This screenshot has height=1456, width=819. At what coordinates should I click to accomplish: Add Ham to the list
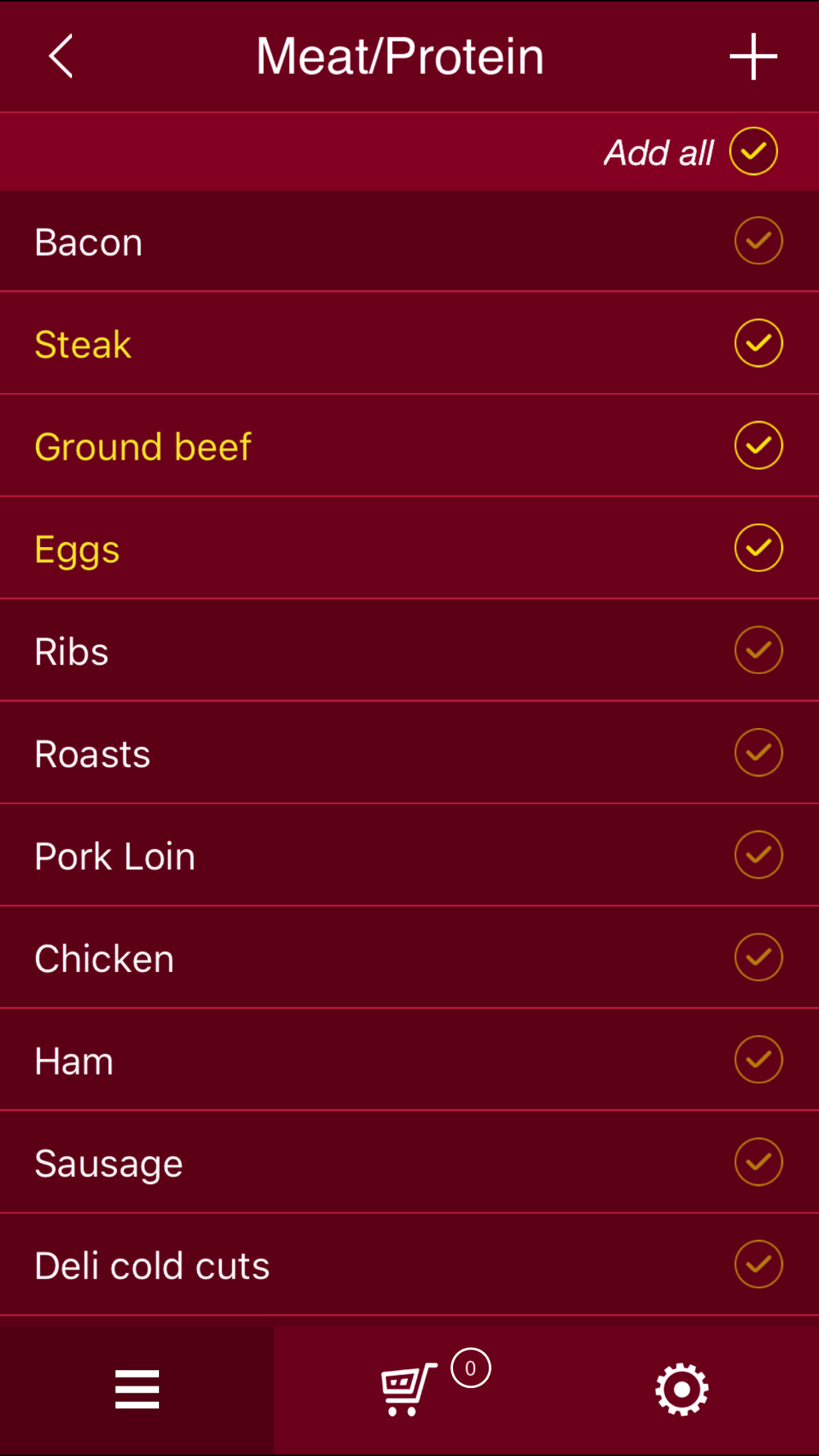pyautogui.click(x=758, y=1060)
